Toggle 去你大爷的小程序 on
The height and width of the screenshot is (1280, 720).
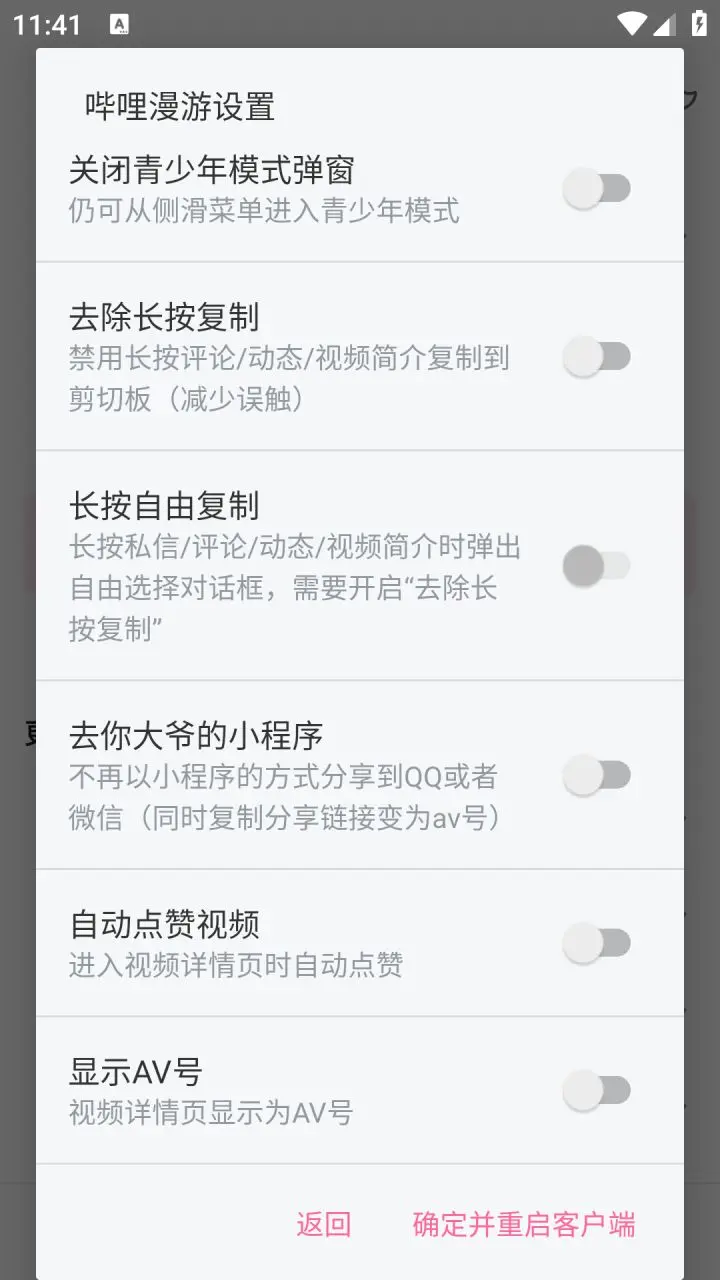596,776
